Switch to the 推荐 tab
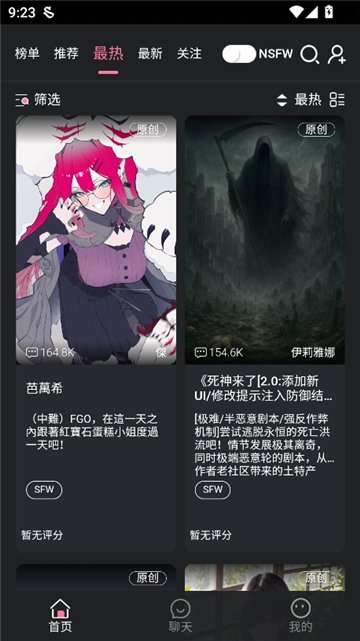The width and height of the screenshot is (360, 641). [x=66, y=54]
